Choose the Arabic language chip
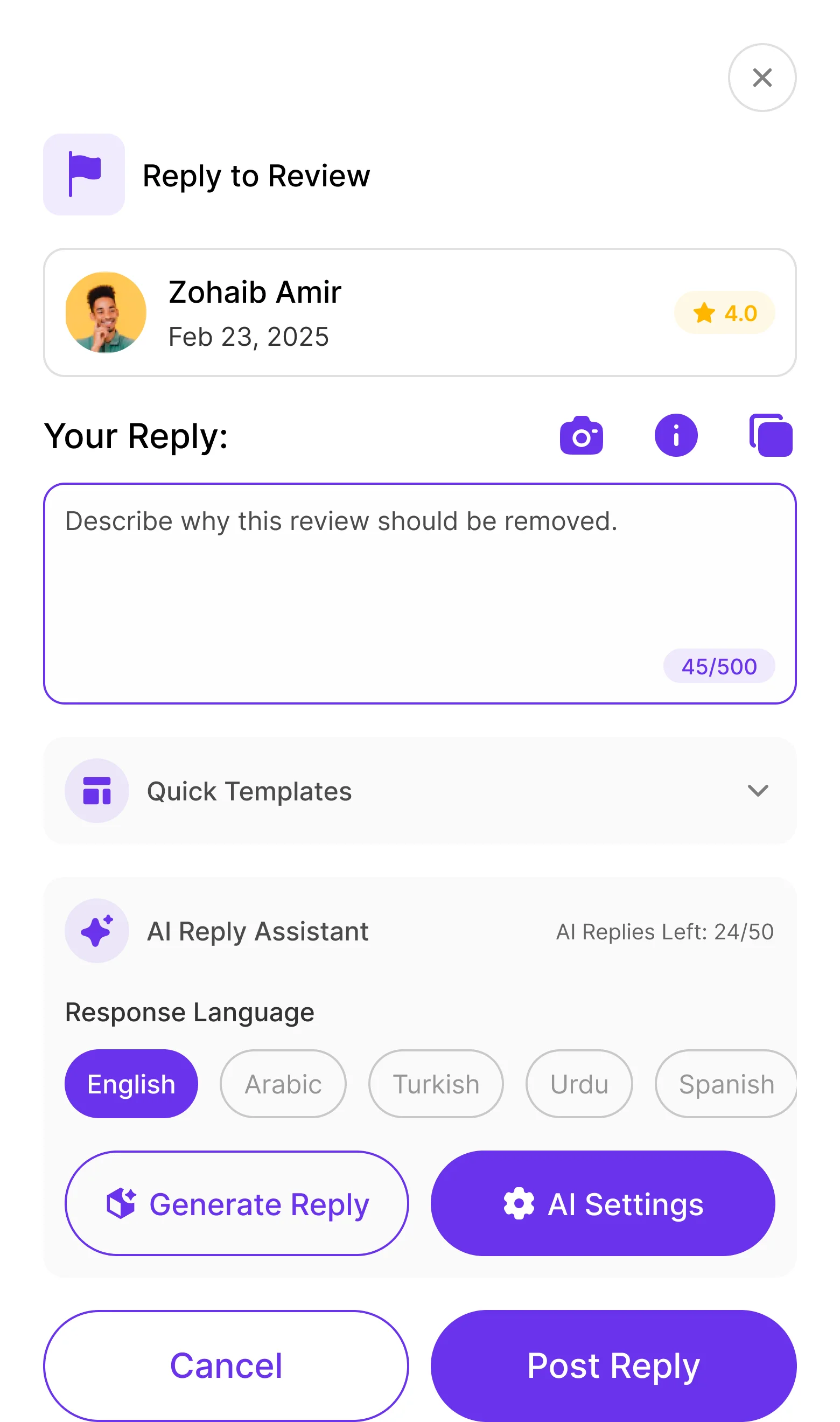The image size is (840, 1422). coord(283,1084)
